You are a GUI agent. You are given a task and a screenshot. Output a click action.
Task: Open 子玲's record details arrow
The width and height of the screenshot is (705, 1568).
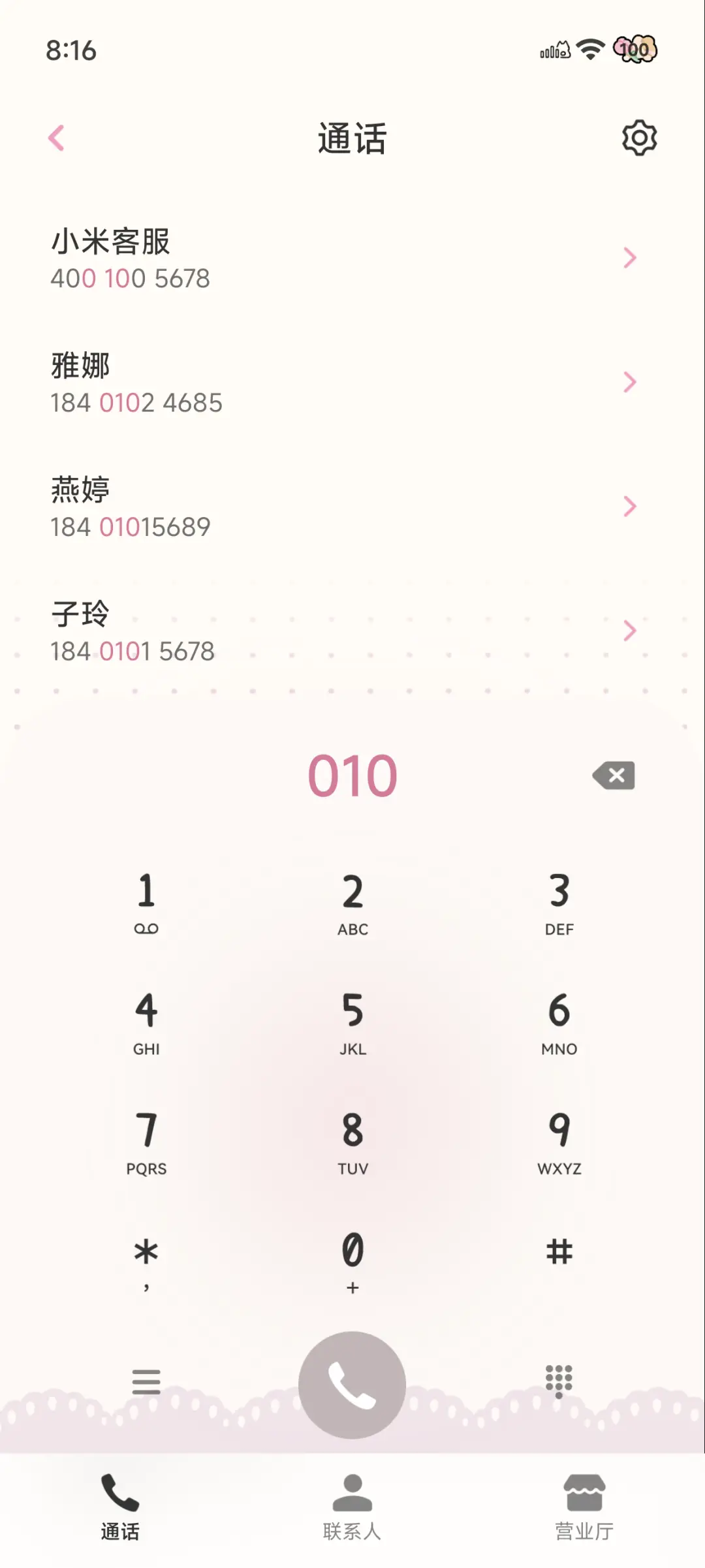tap(630, 631)
